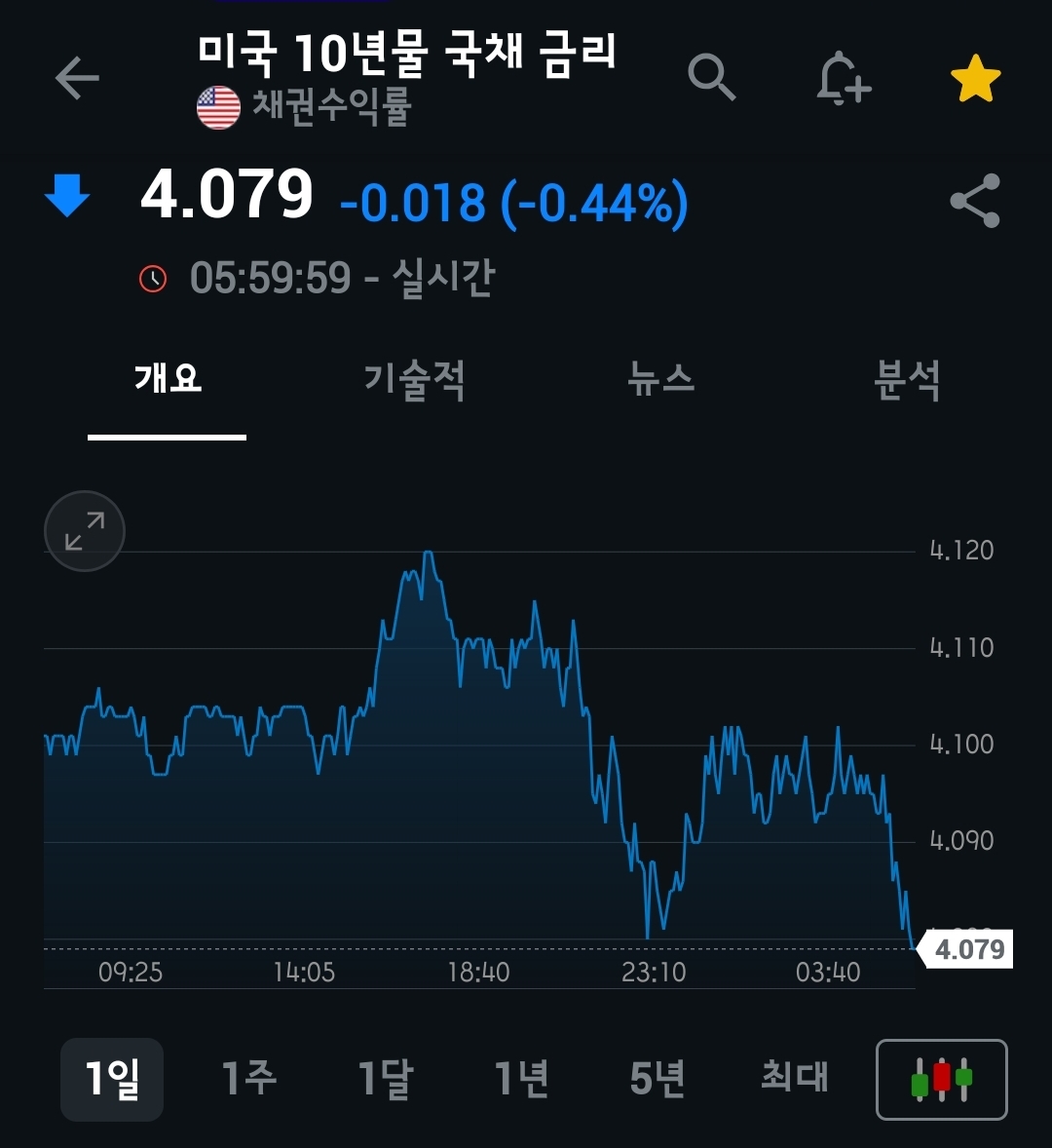Add a price alert with the bell
Image resolution: width=1052 pixels, height=1148 pixels.
click(x=843, y=78)
